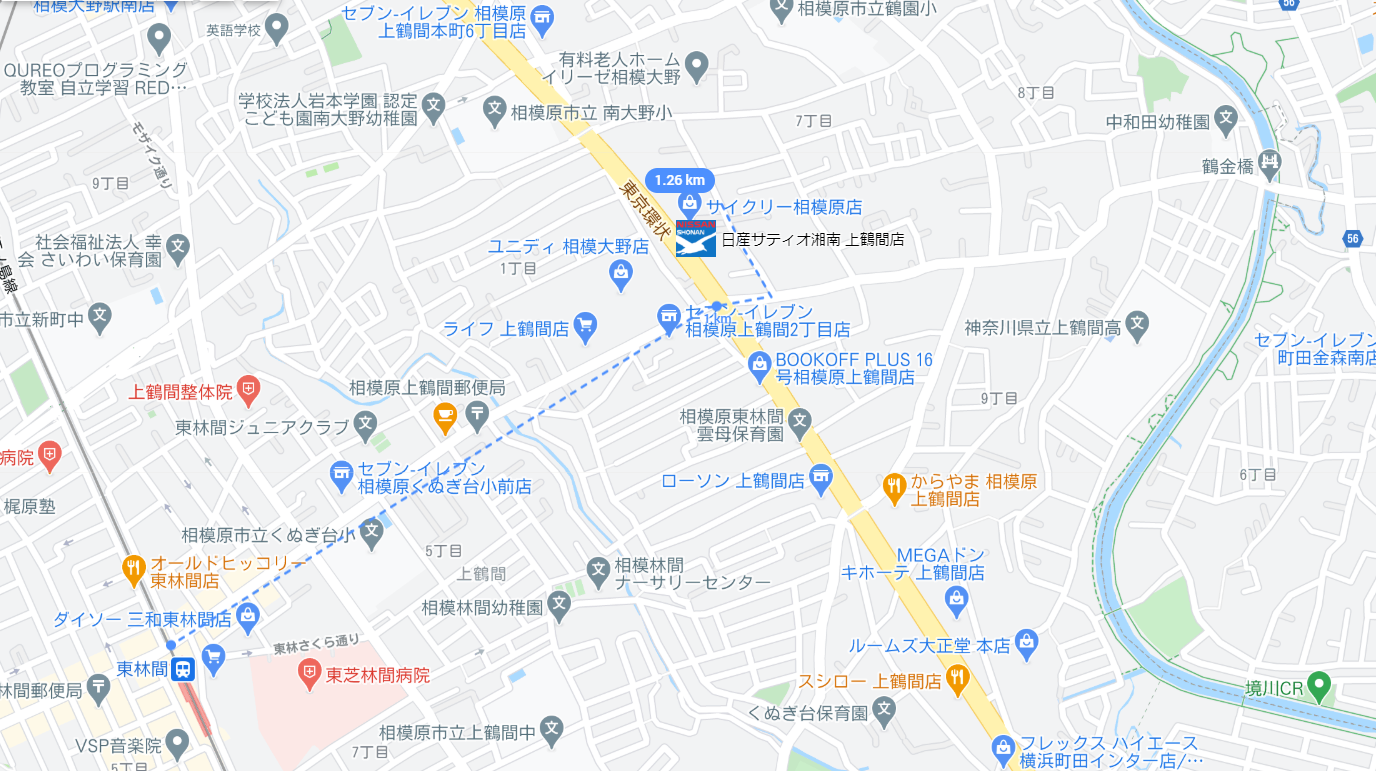
Task: Select the セブン-イレブン 相模原くぬぎ台小前店 pin
Action: [x=342, y=471]
